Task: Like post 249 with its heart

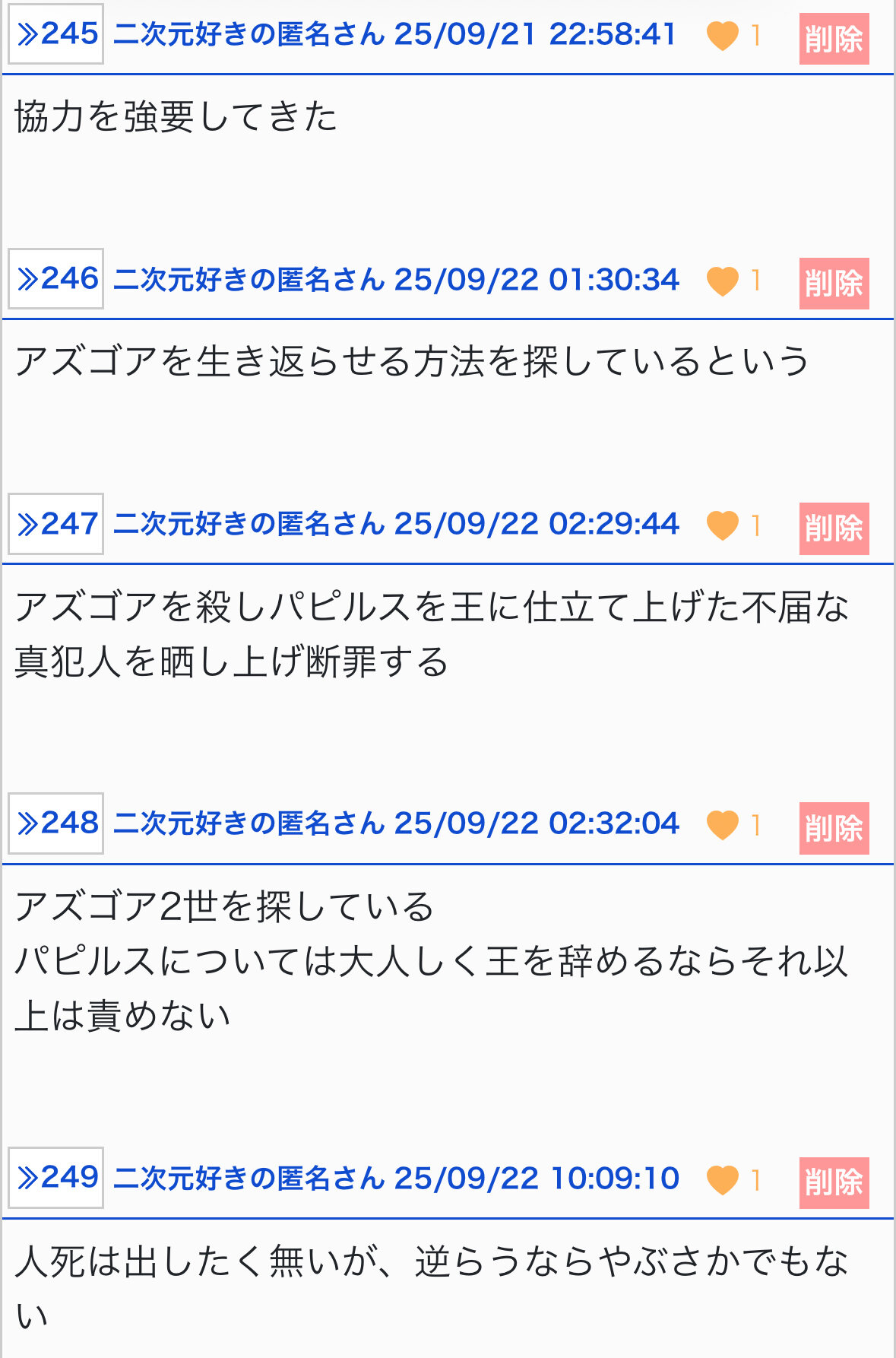Action: point(722,1180)
